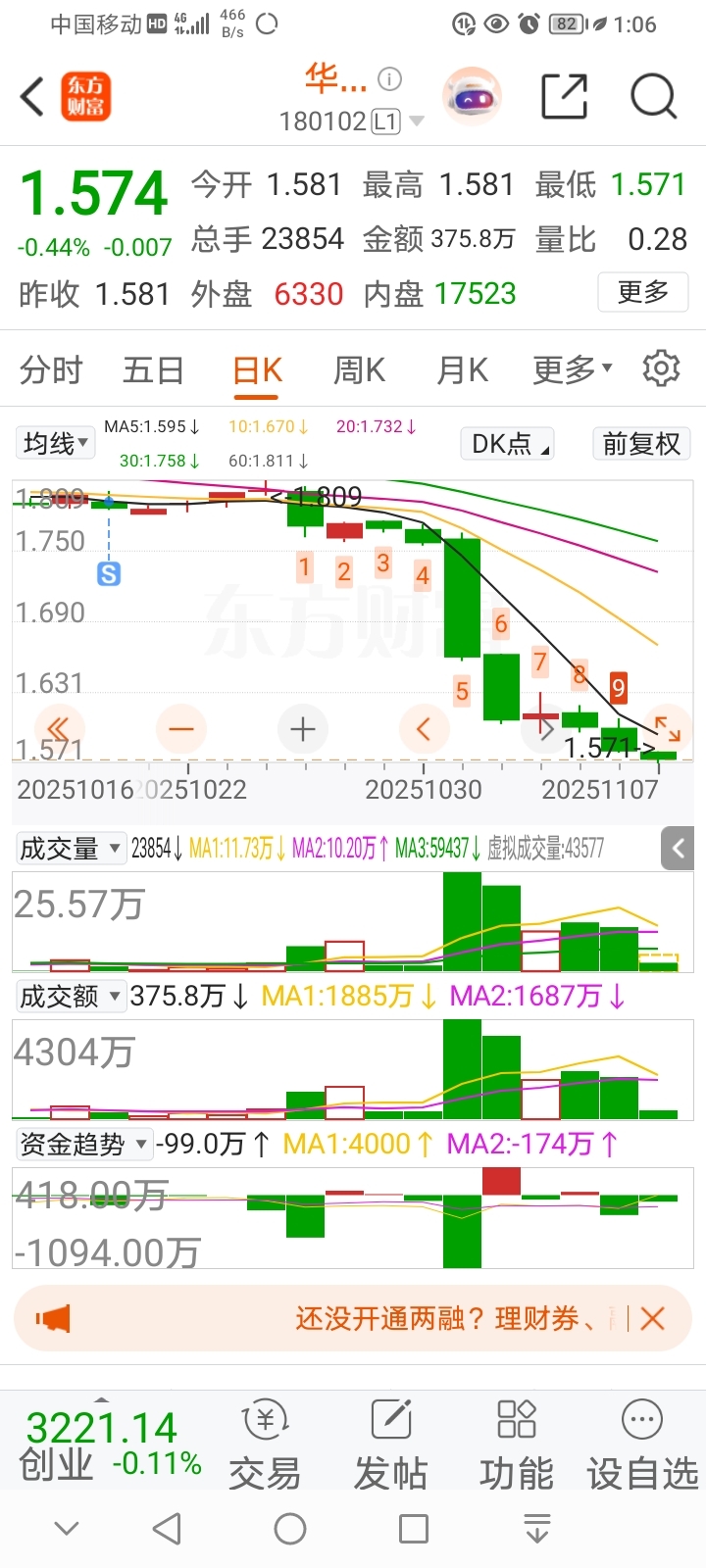The height and width of the screenshot is (1568, 706).
Task: Dismiss the 两融 promotion banner
Action: click(652, 1318)
